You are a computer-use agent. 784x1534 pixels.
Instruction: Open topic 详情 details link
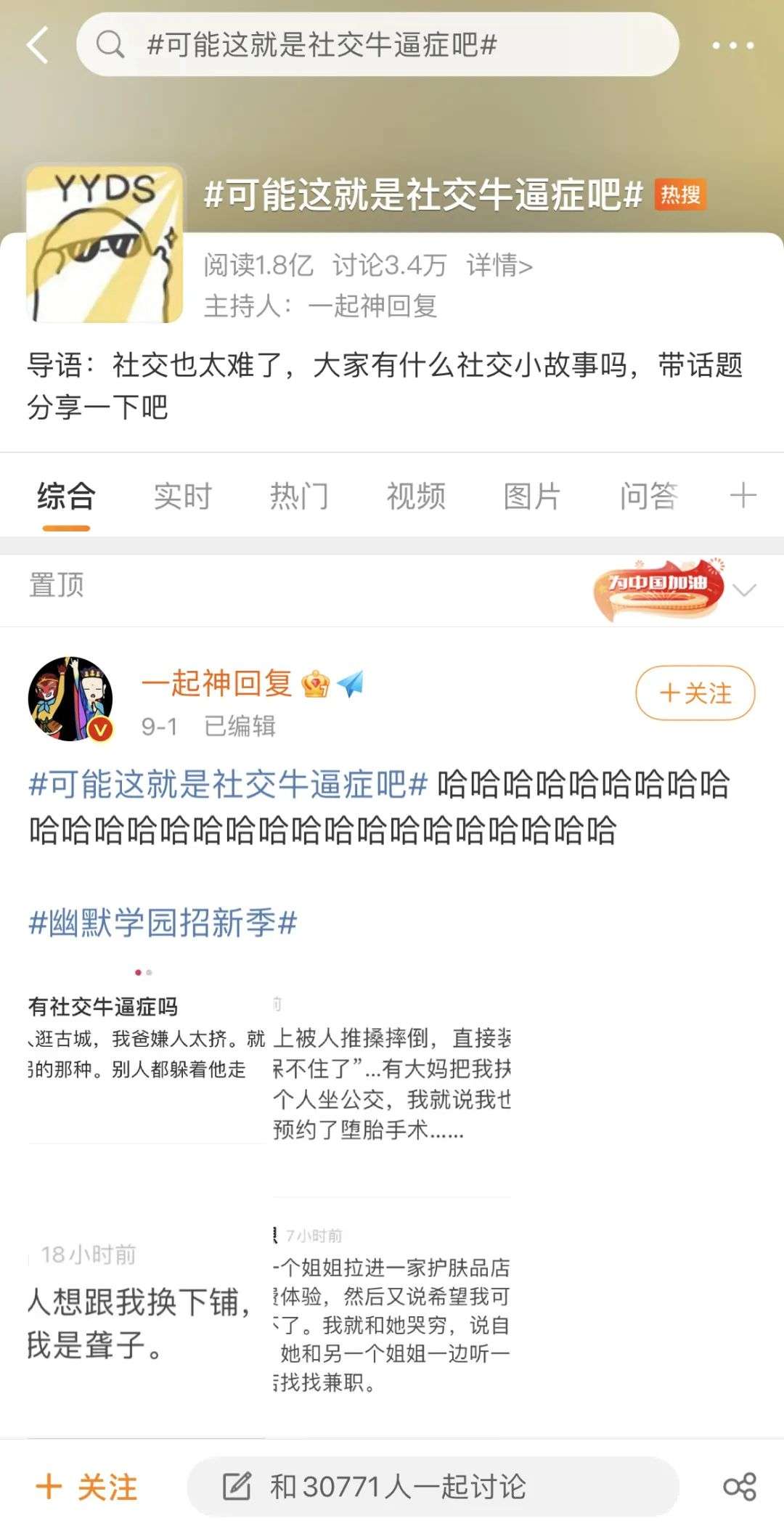point(499,266)
